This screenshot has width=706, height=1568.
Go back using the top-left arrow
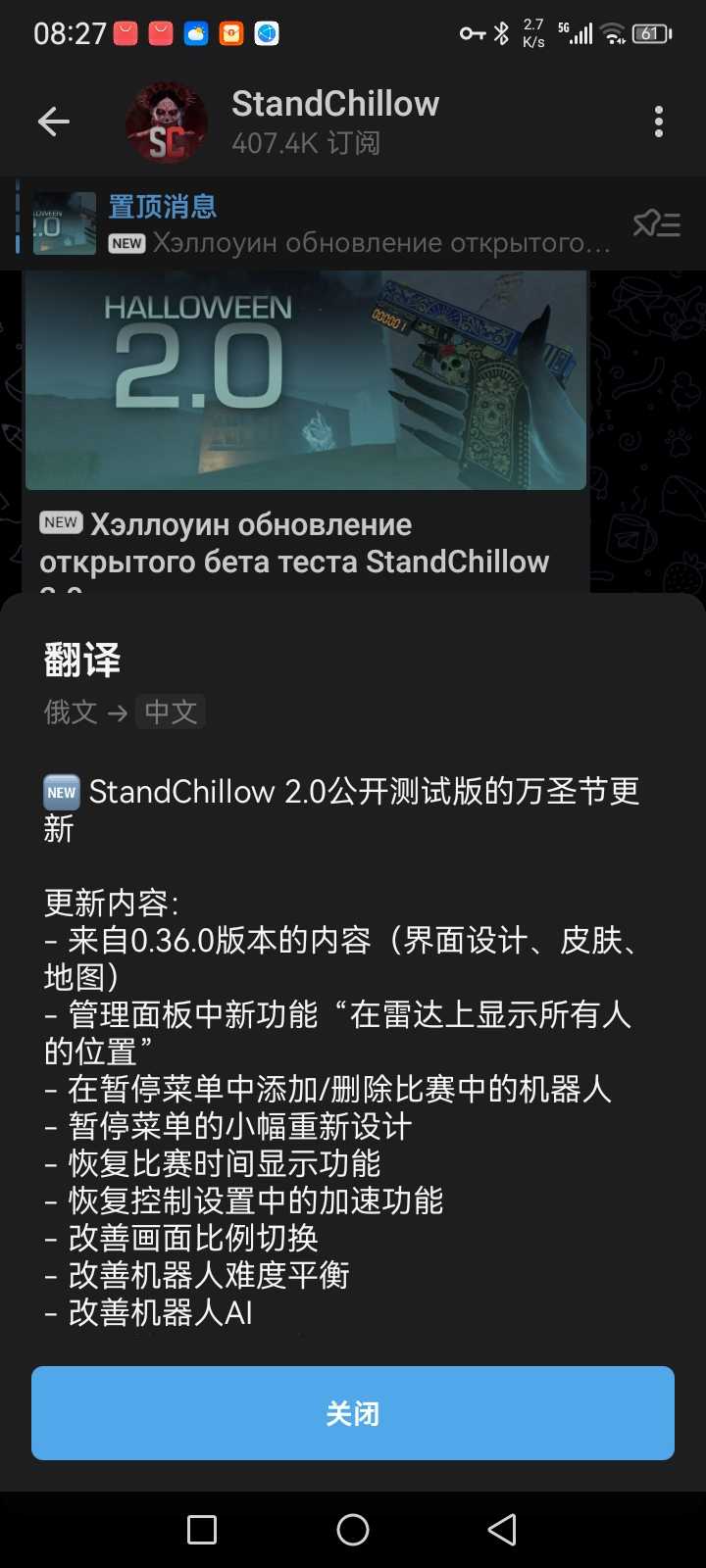coord(54,122)
